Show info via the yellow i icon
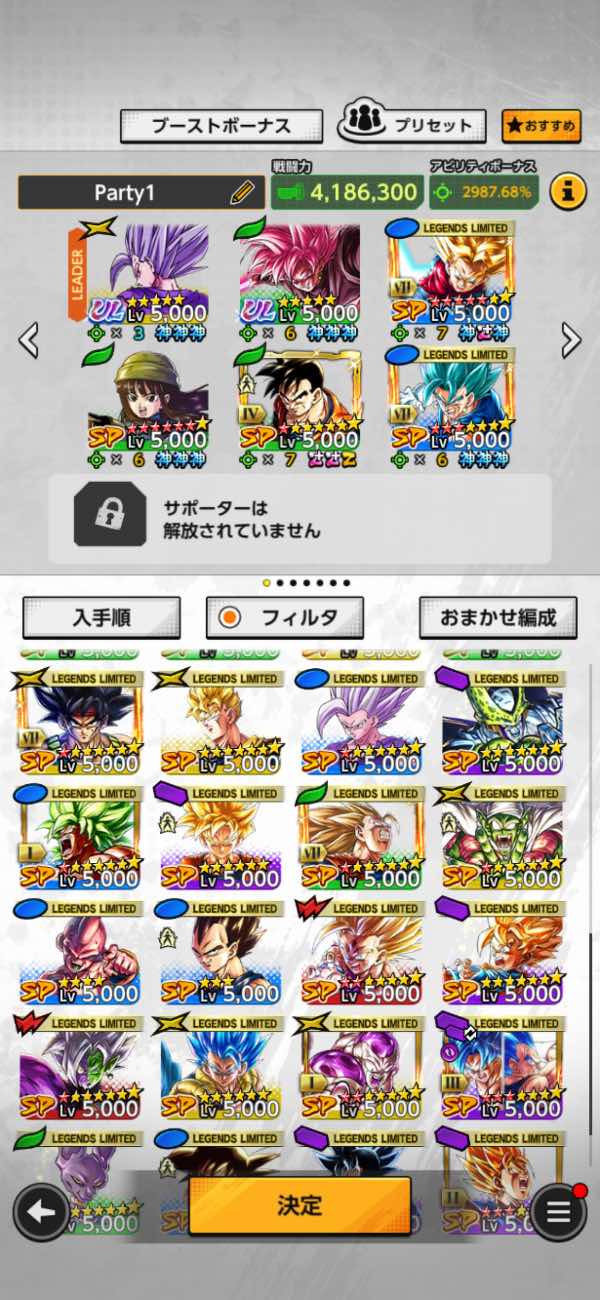 [x=567, y=191]
